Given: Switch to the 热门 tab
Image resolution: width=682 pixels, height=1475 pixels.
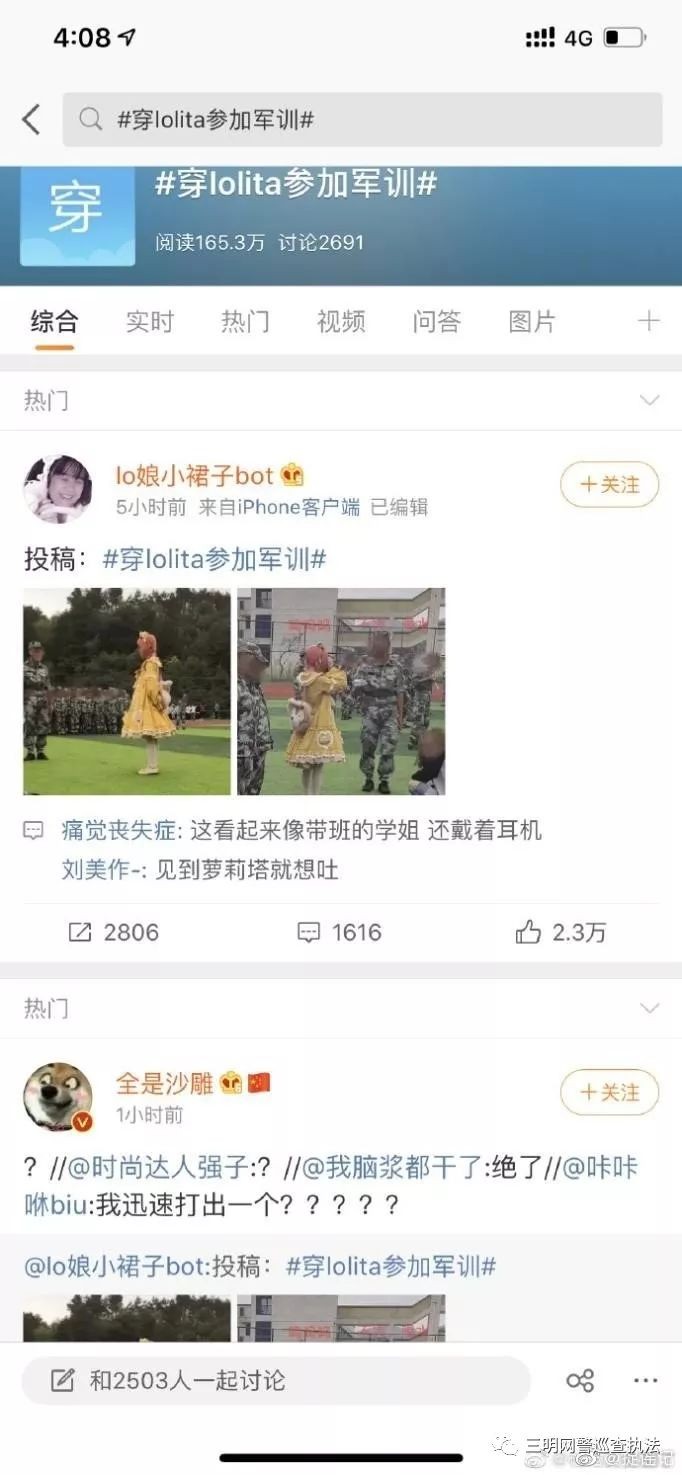Looking at the screenshot, I should (245, 322).
